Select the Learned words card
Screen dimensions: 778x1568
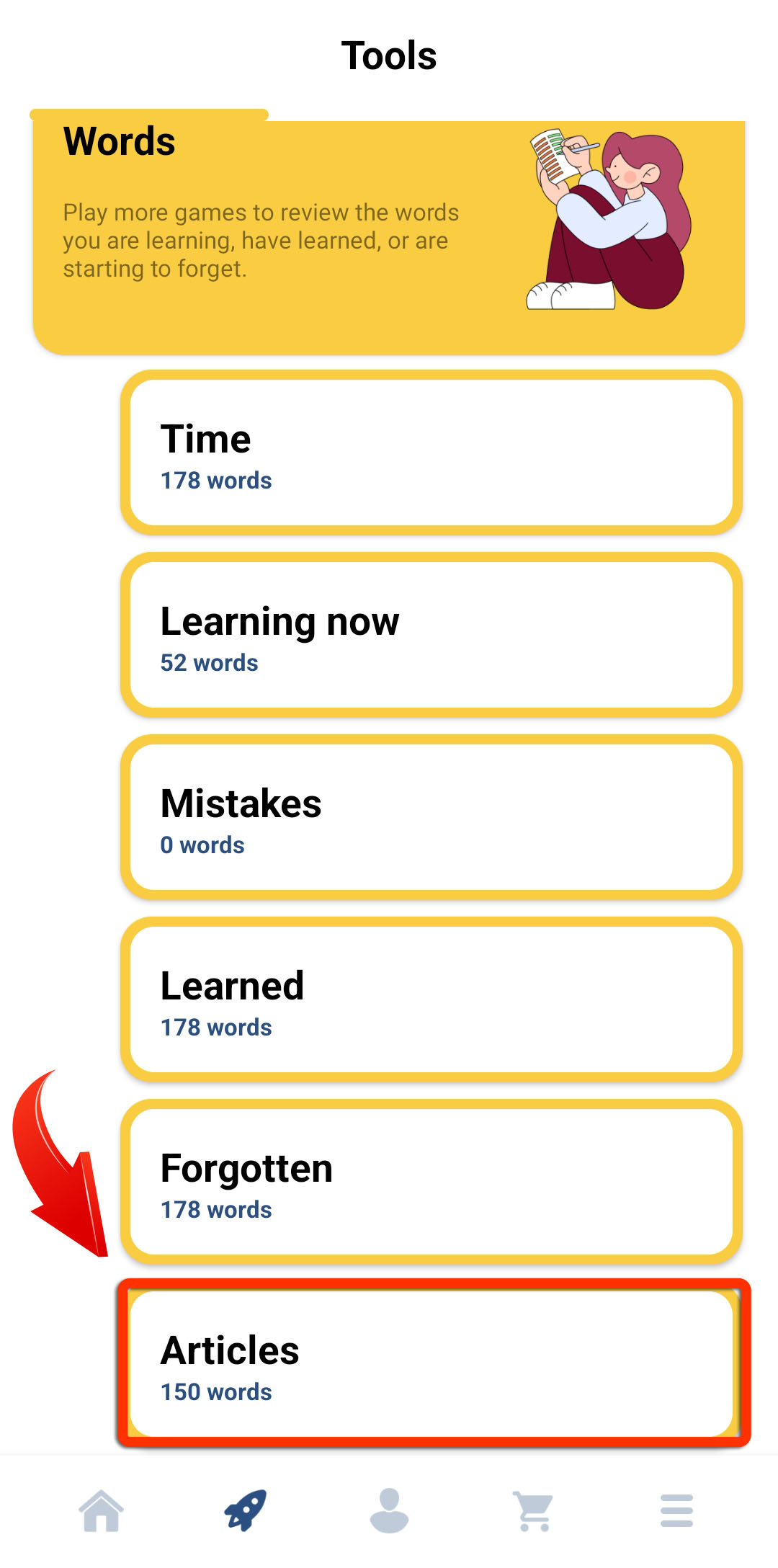(432, 999)
